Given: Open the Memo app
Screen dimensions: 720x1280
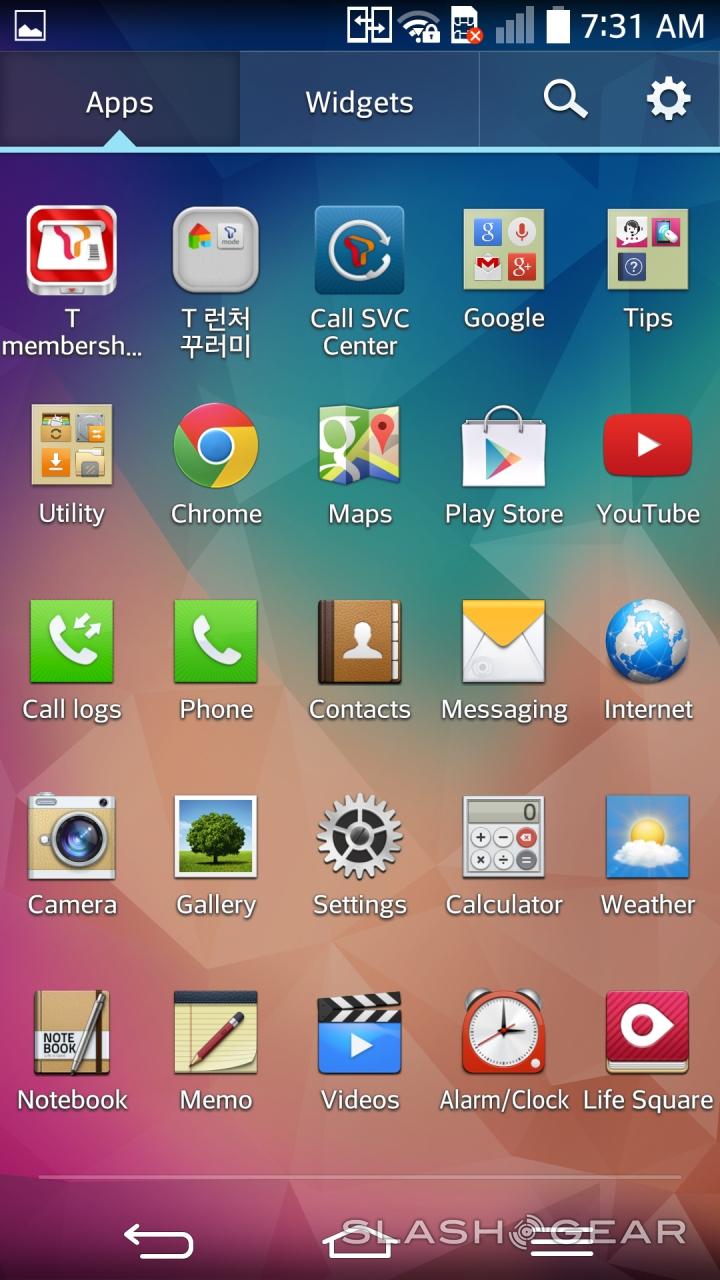Looking at the screenshot, I should 216,1033.
